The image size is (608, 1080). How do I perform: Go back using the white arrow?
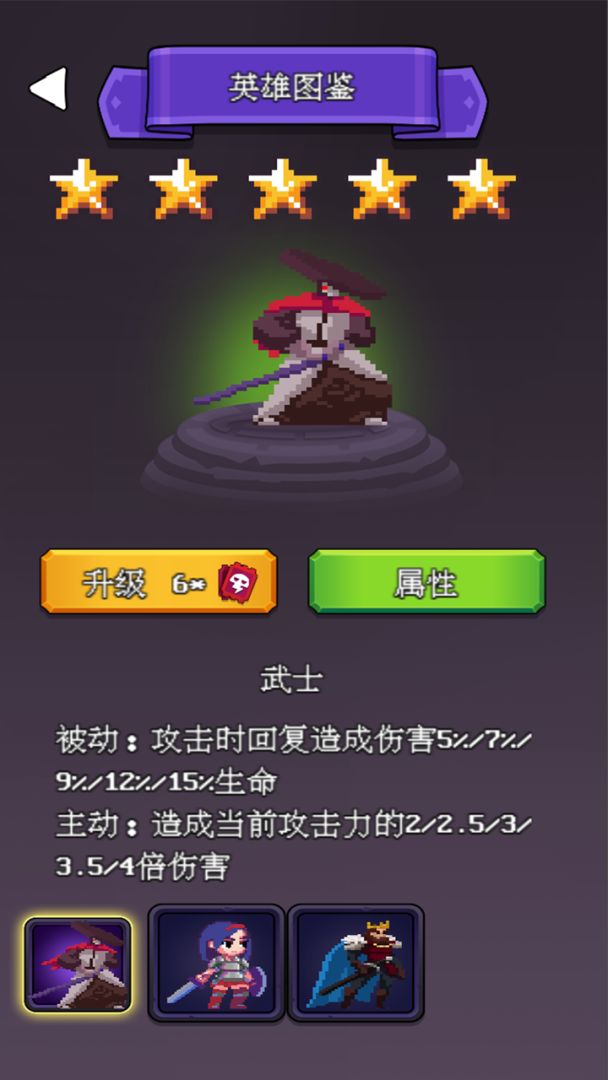click(48, 89)
